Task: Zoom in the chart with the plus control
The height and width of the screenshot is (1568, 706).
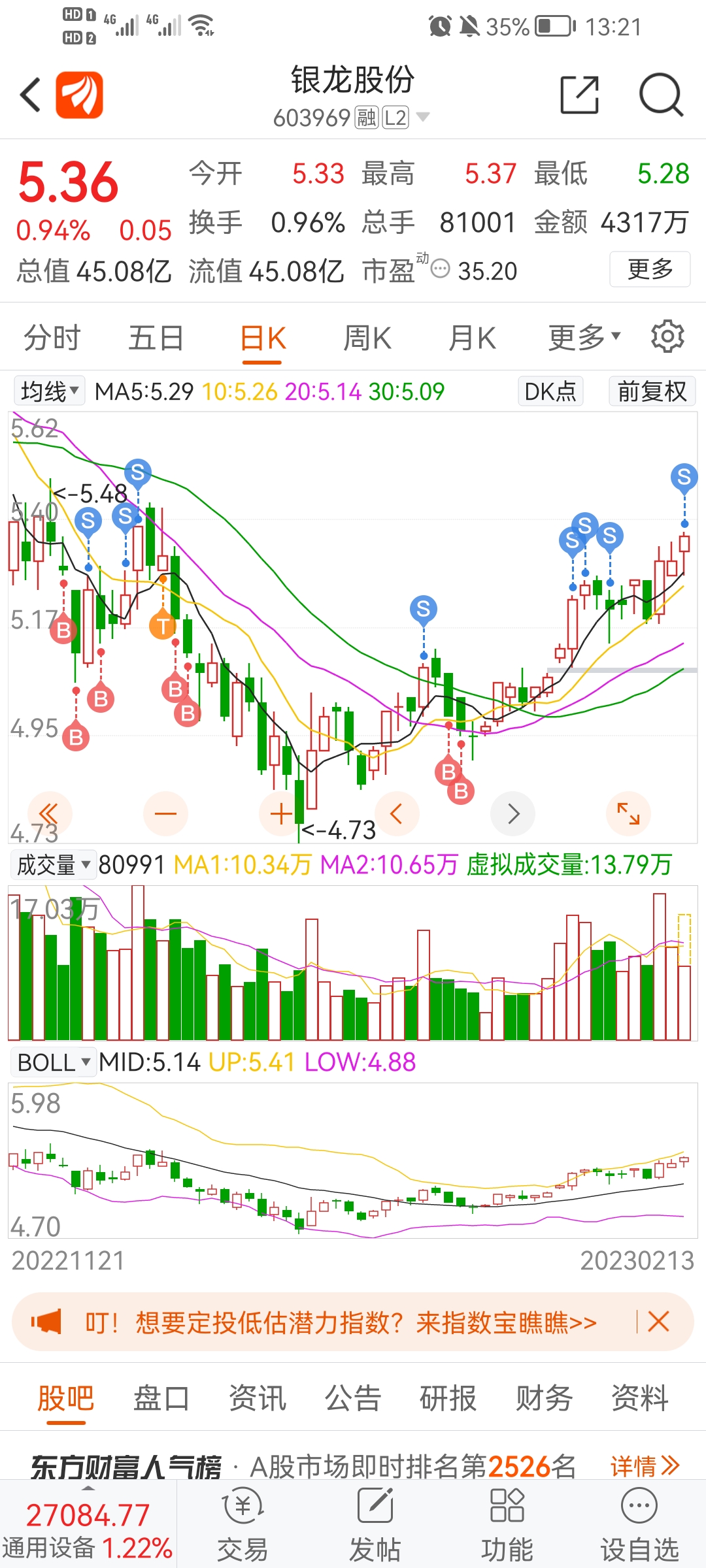Action: pyautogui.click(x=280, y=813)
